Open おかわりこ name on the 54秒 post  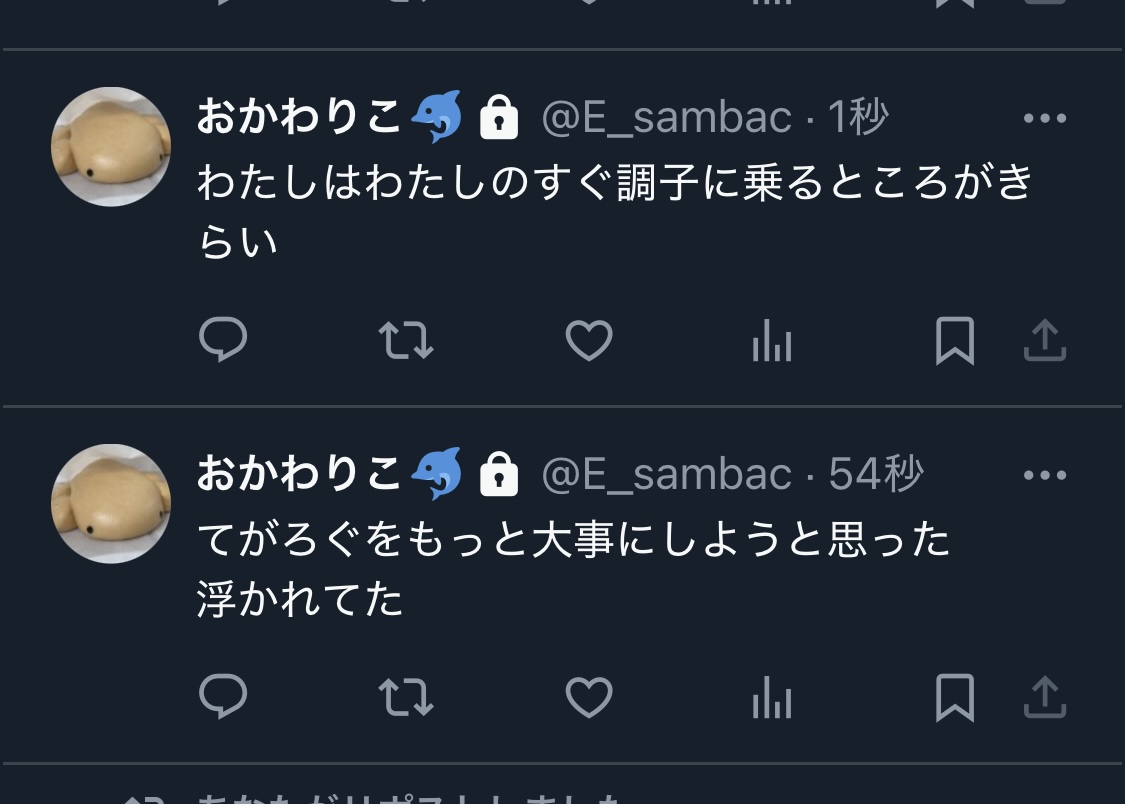tap(299, 474)
